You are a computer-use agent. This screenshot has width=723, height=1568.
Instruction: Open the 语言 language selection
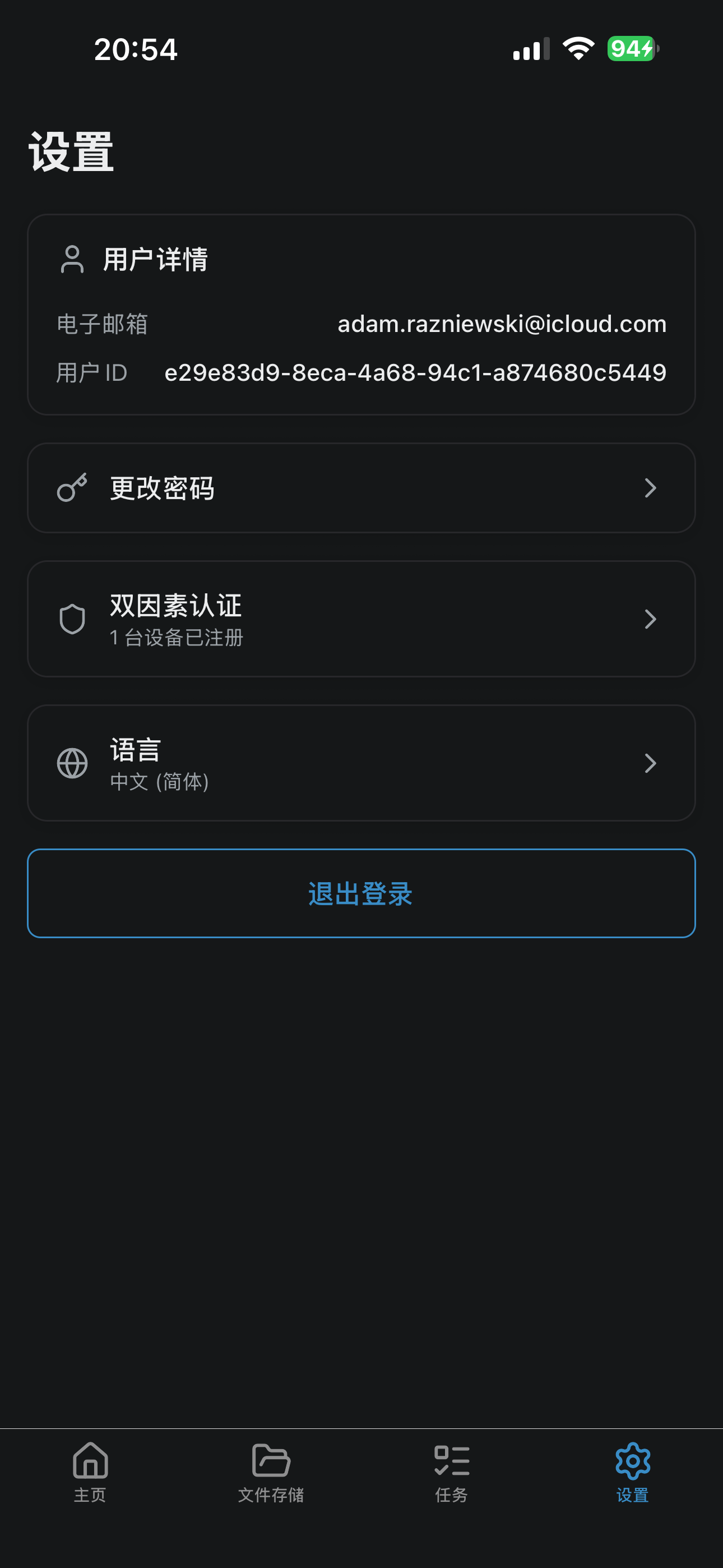[x=361, y=763]
